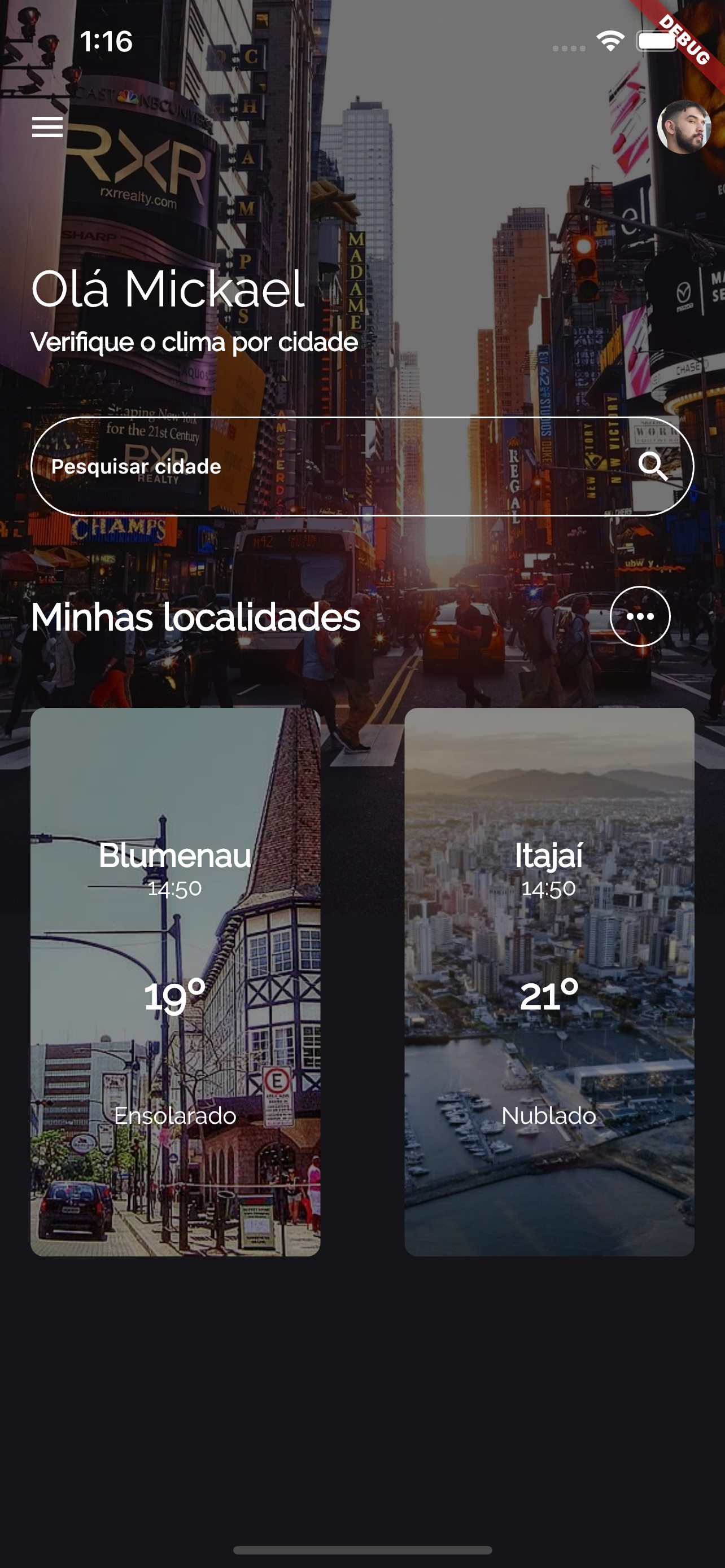Open the hamburger drawer menu
Screen dimensions: 725x1568
point(47,127)
